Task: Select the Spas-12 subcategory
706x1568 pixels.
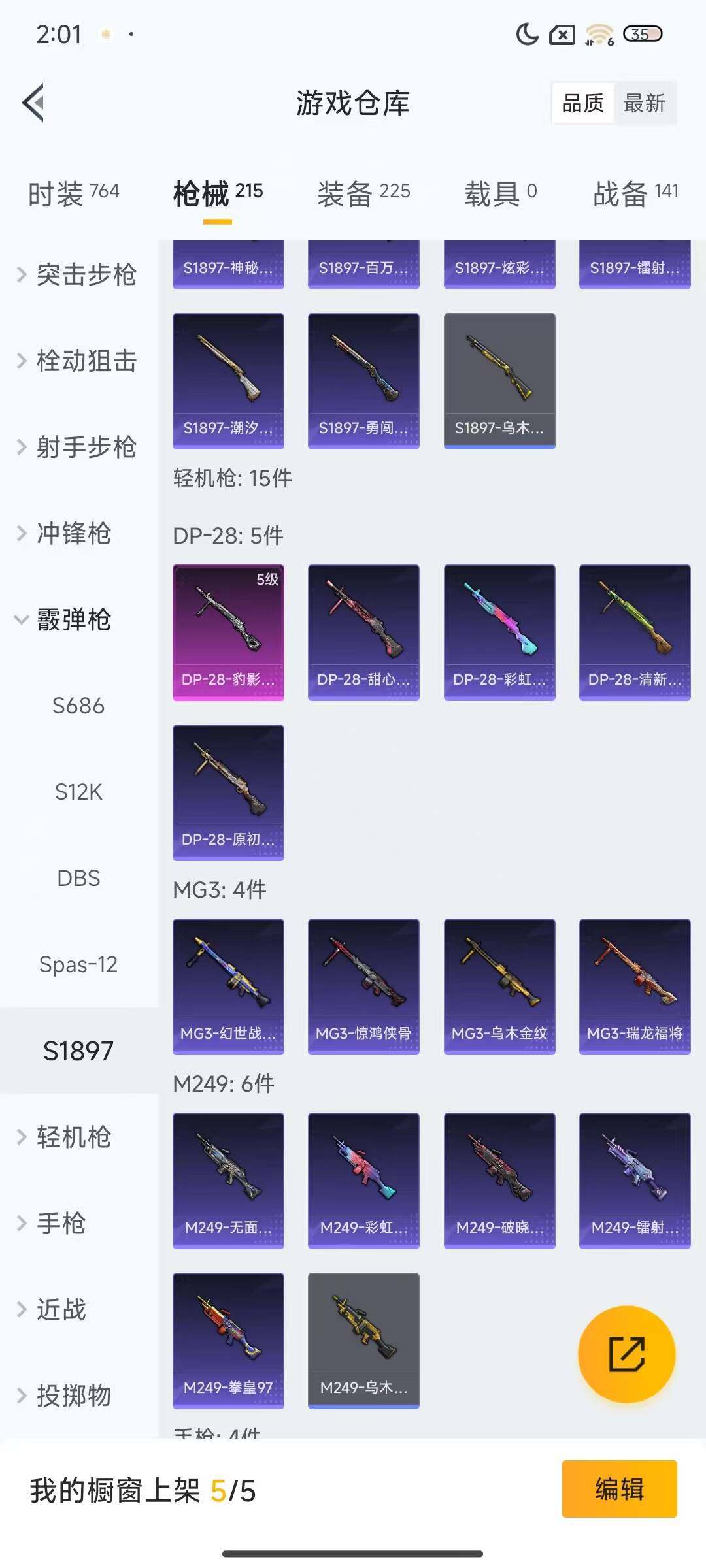Action: tap(78, 965)
